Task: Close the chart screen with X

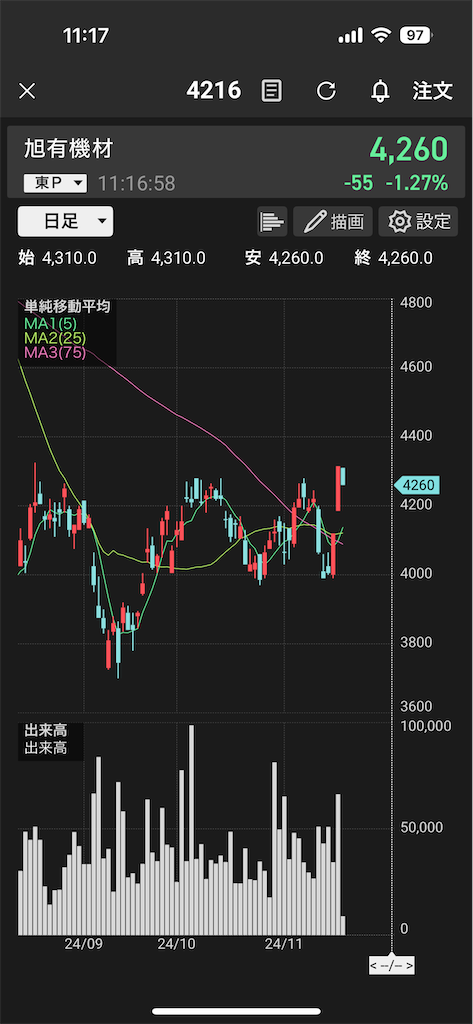Action: click(x=27, y=91)
